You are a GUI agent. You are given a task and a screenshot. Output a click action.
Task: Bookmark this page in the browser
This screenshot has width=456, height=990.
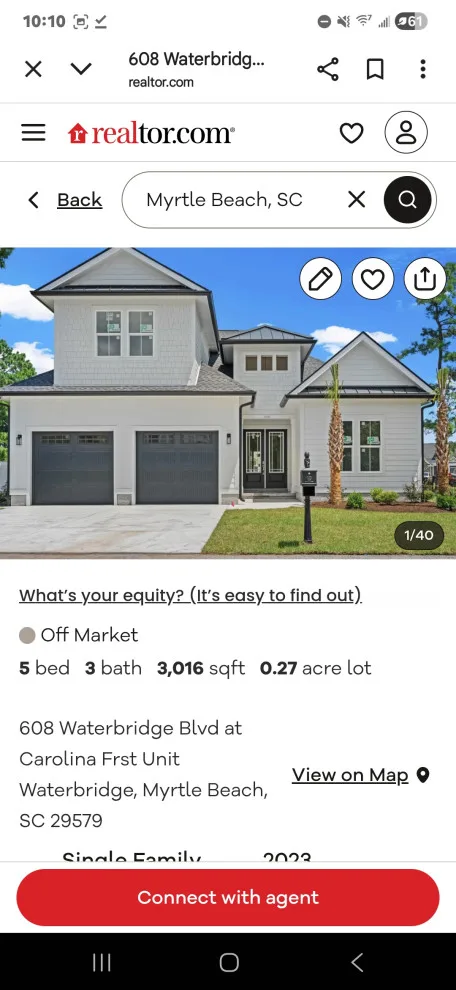tap(375, 69)
